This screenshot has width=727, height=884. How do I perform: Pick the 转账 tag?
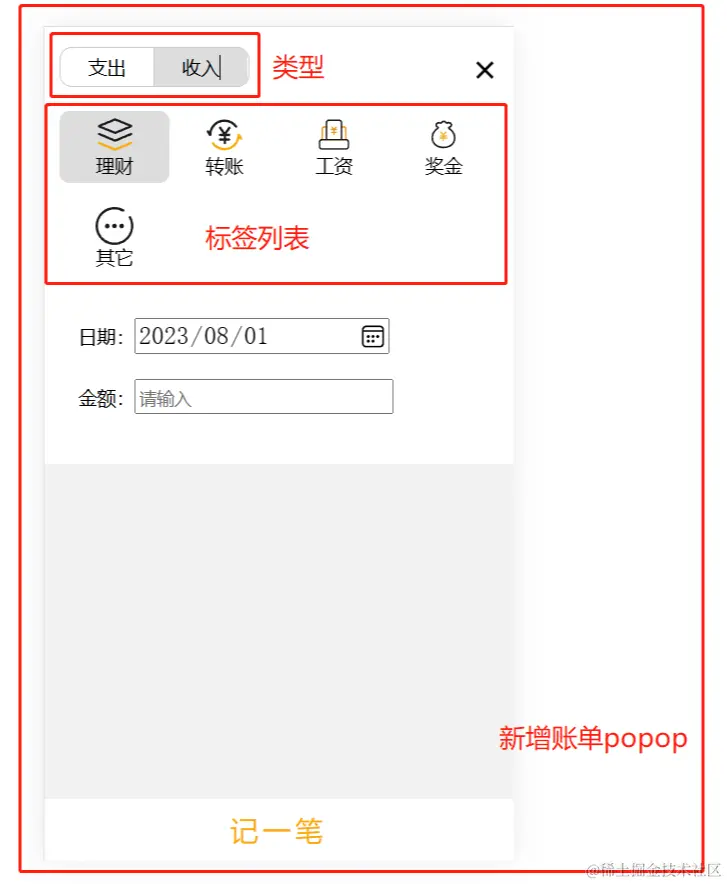[224, 147]
